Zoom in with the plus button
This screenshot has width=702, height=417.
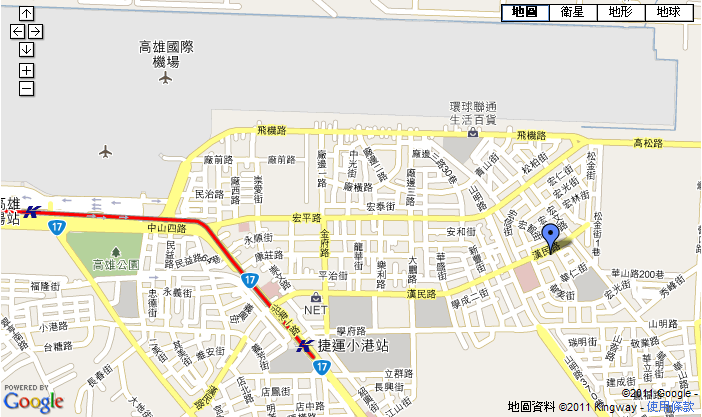coord(26,70)
